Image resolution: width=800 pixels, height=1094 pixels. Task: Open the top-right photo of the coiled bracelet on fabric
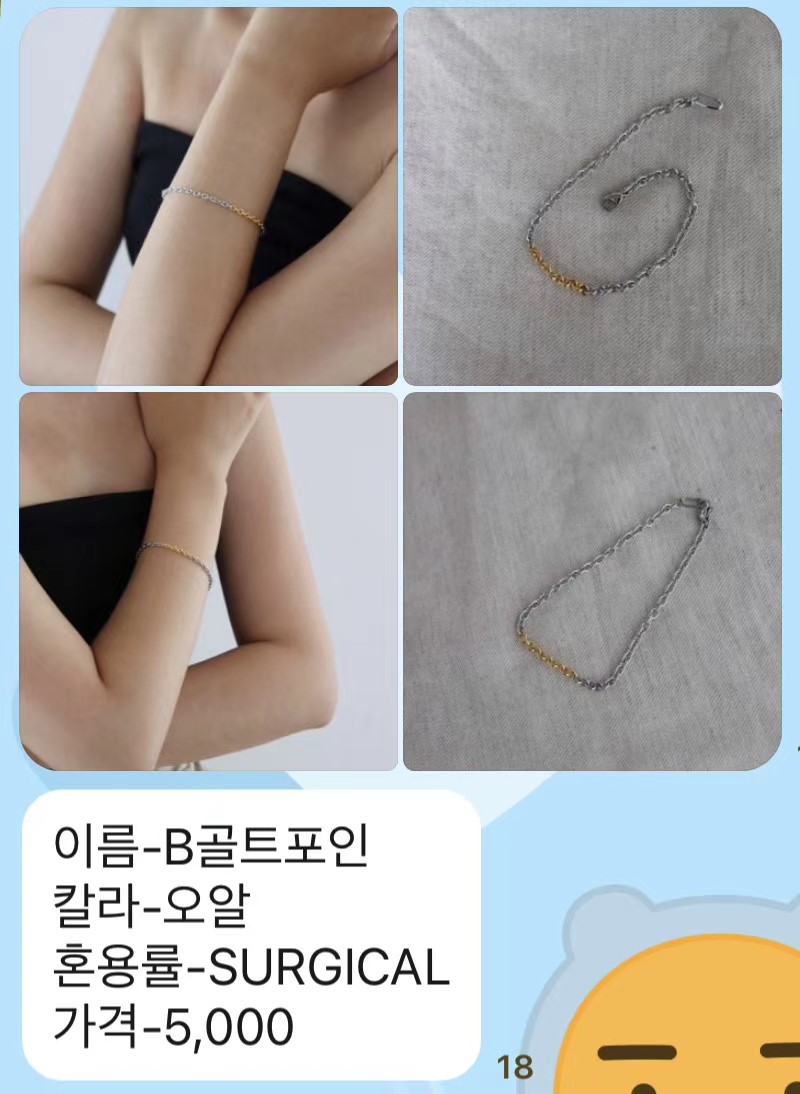pyautogui.click(x=592, y=196)
